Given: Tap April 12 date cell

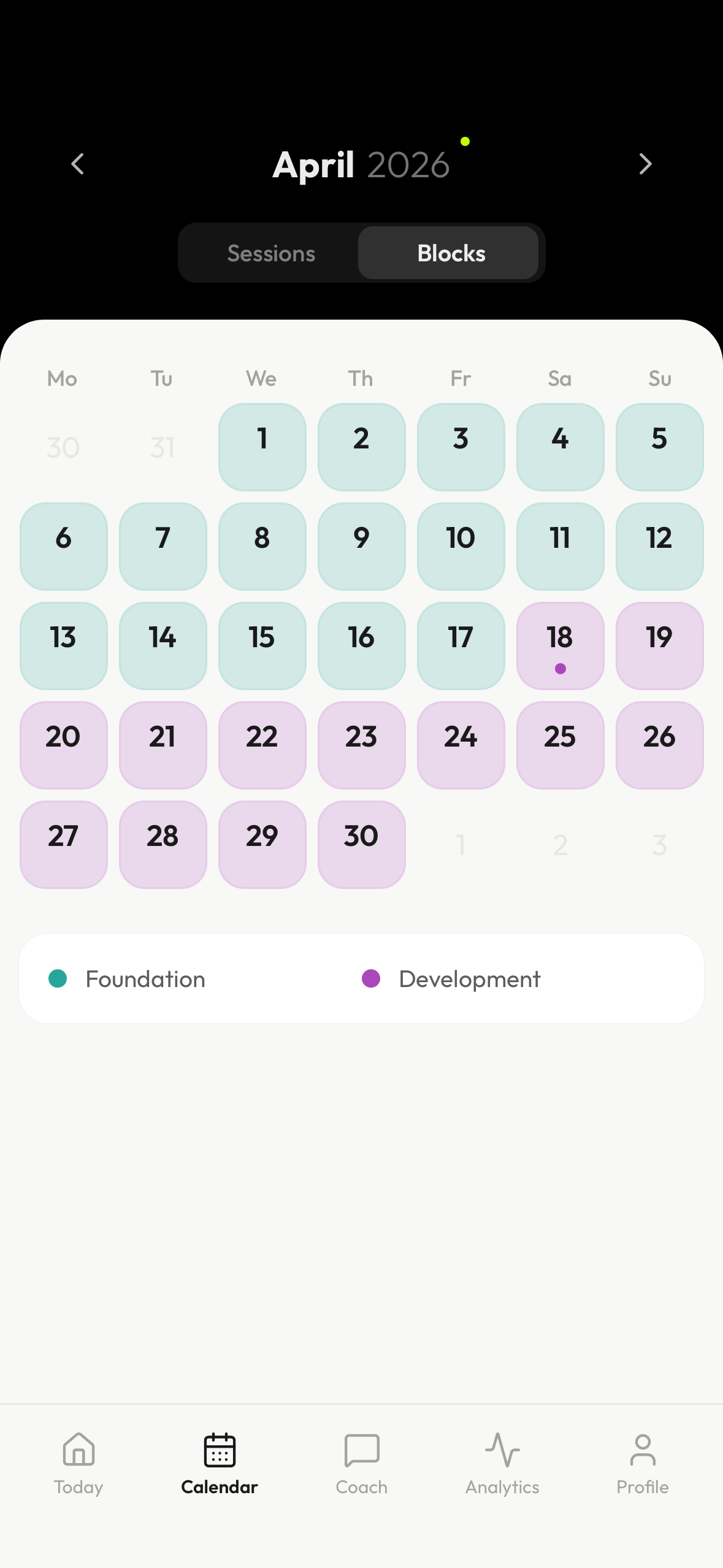Looking at the screenshot, I should tap(659, 547).
